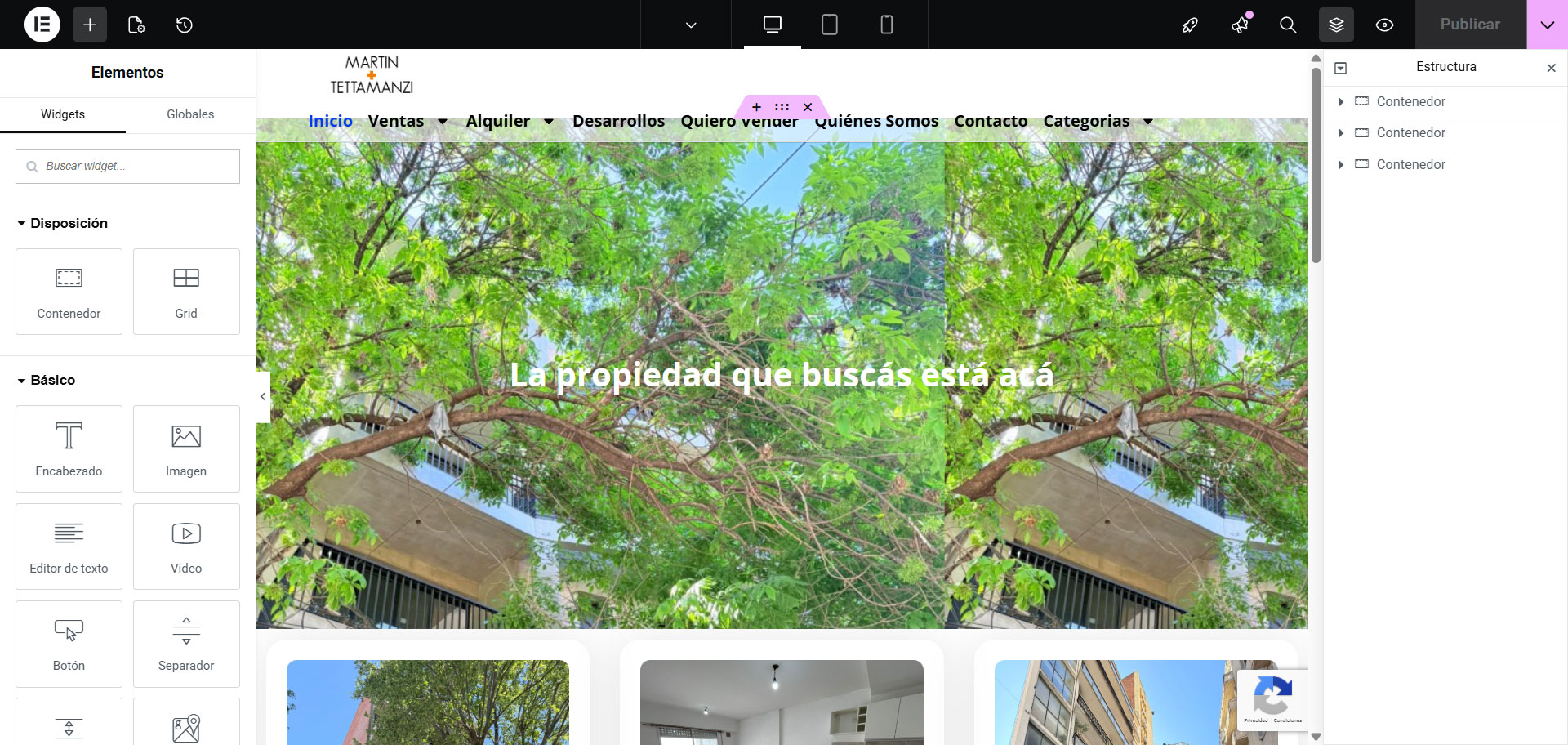Switch to tablet preview mode
1568x745 pixels.
click(x=829, y=25)
